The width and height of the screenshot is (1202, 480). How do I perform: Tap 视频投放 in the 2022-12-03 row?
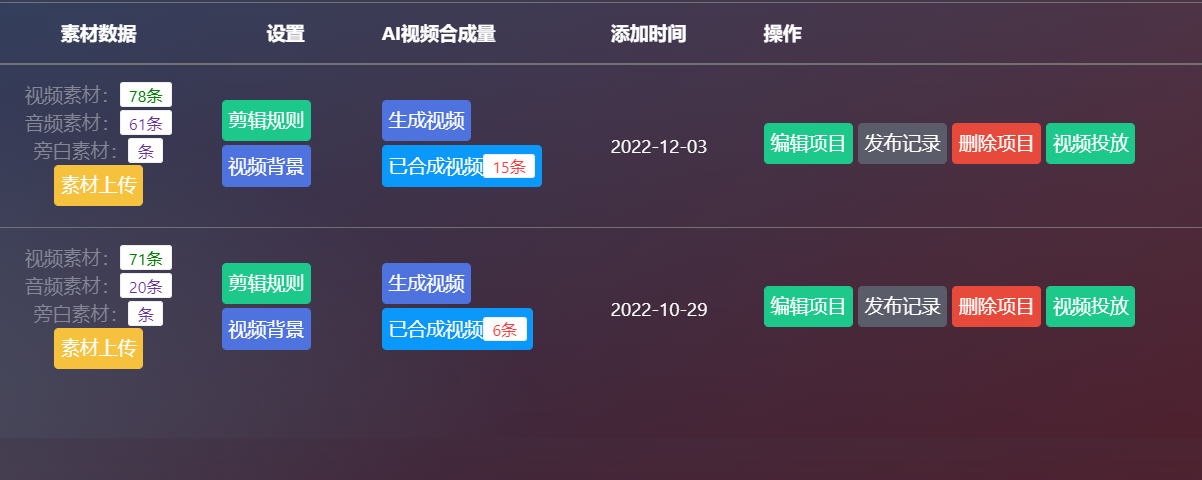(1090, 143)
